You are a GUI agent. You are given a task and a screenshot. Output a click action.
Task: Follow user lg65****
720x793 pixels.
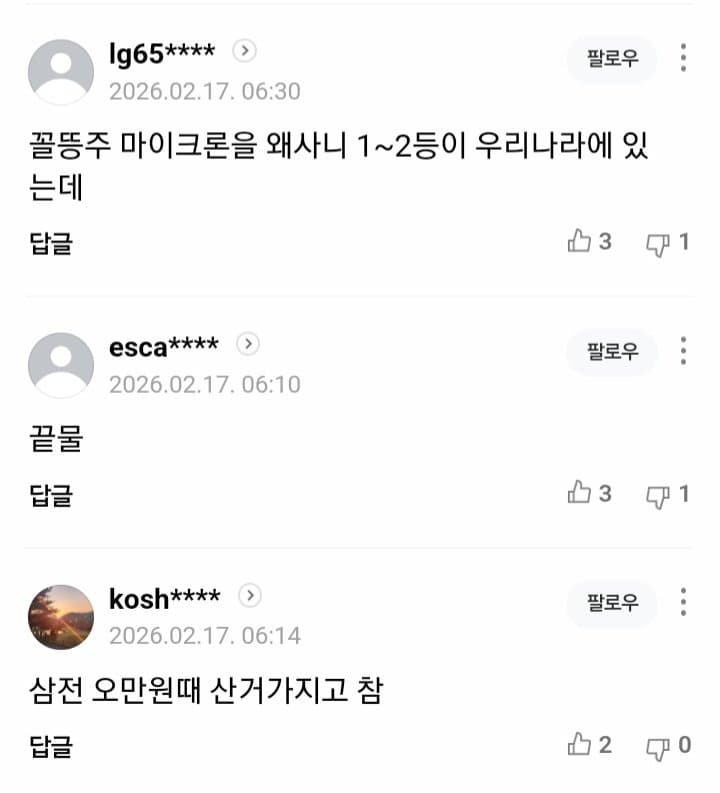tap(612, 59)
